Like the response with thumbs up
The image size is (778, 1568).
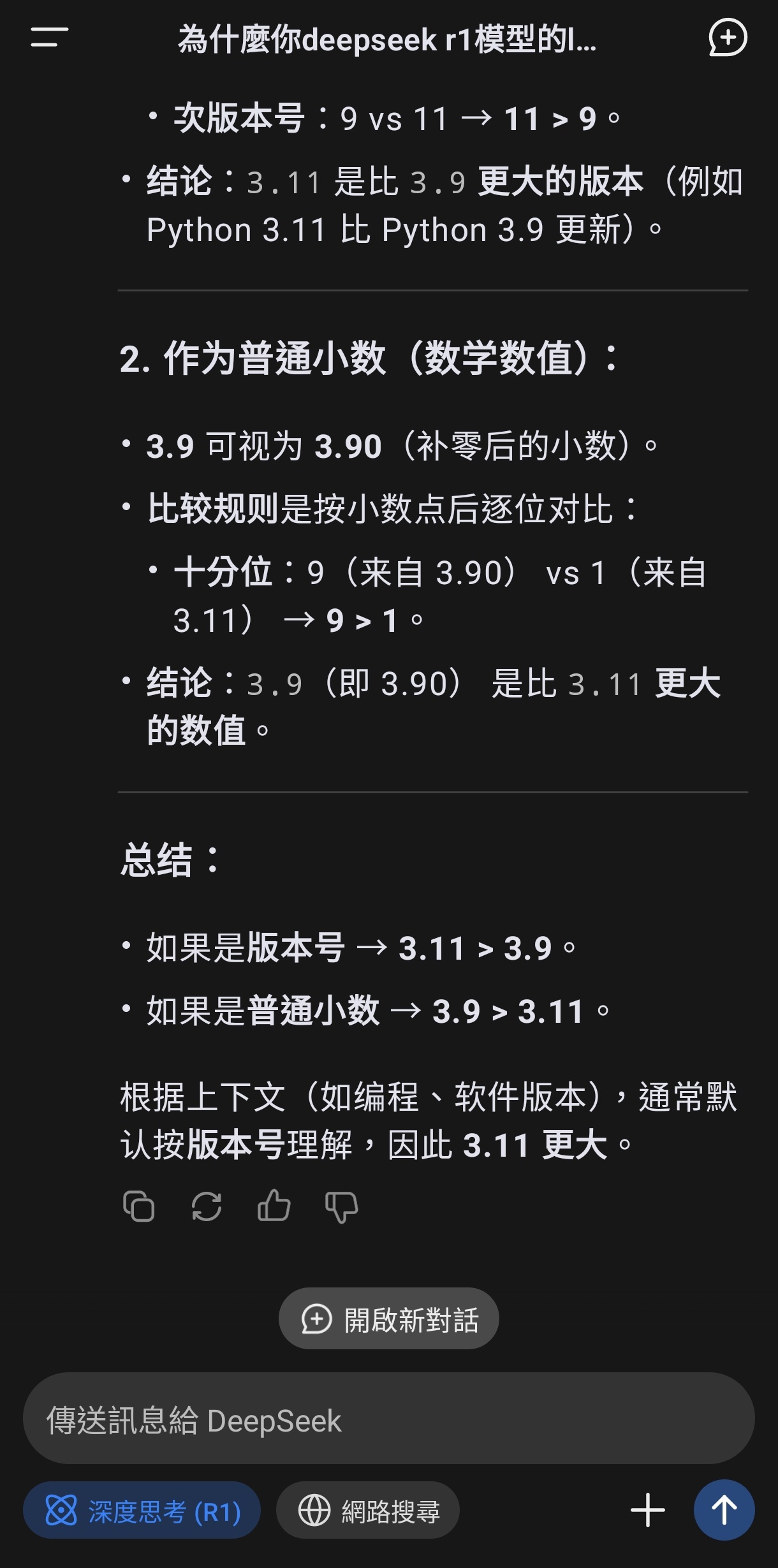[274, 1205]
